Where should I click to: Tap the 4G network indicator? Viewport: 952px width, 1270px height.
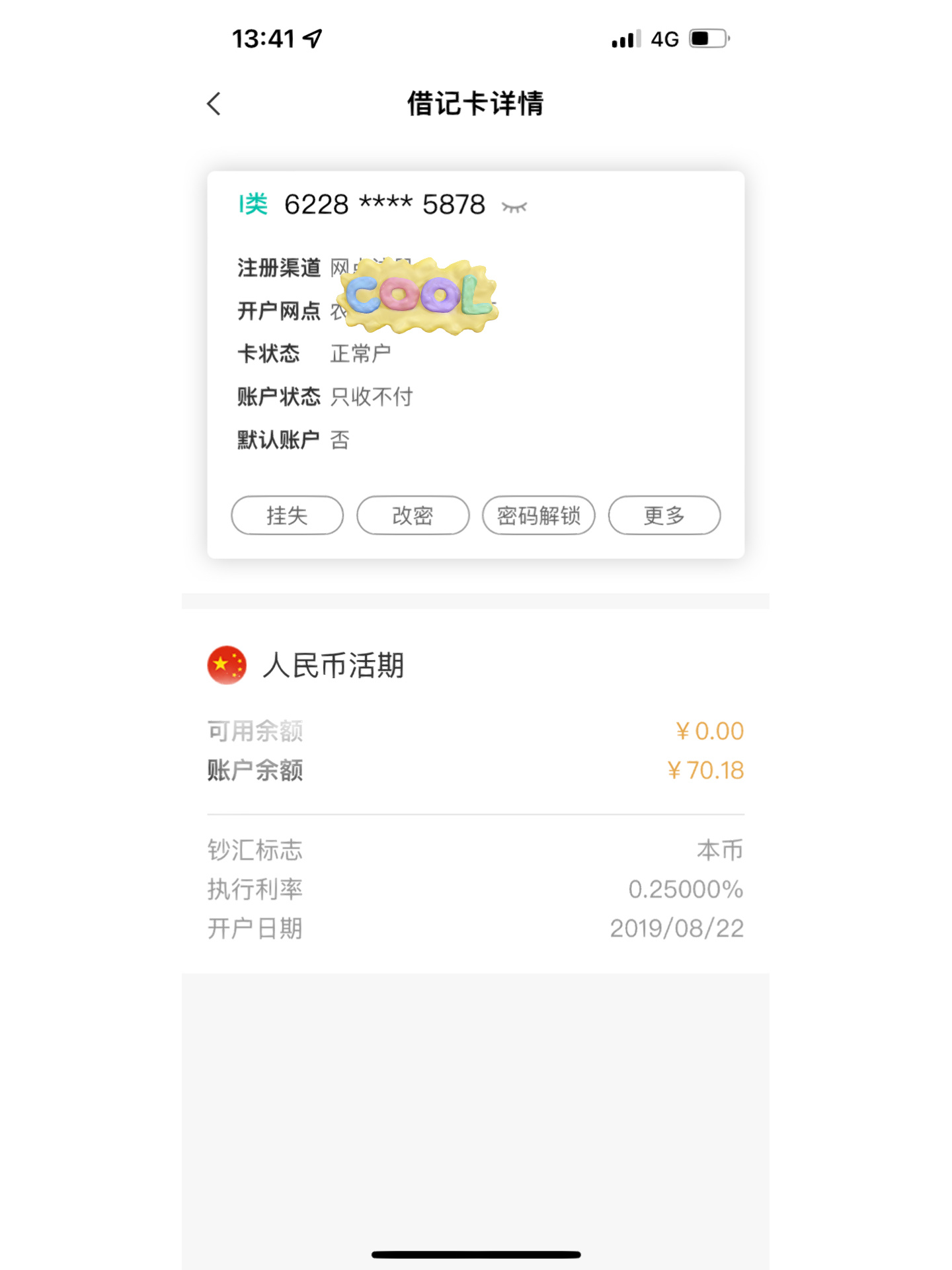[x=663, y=38]
